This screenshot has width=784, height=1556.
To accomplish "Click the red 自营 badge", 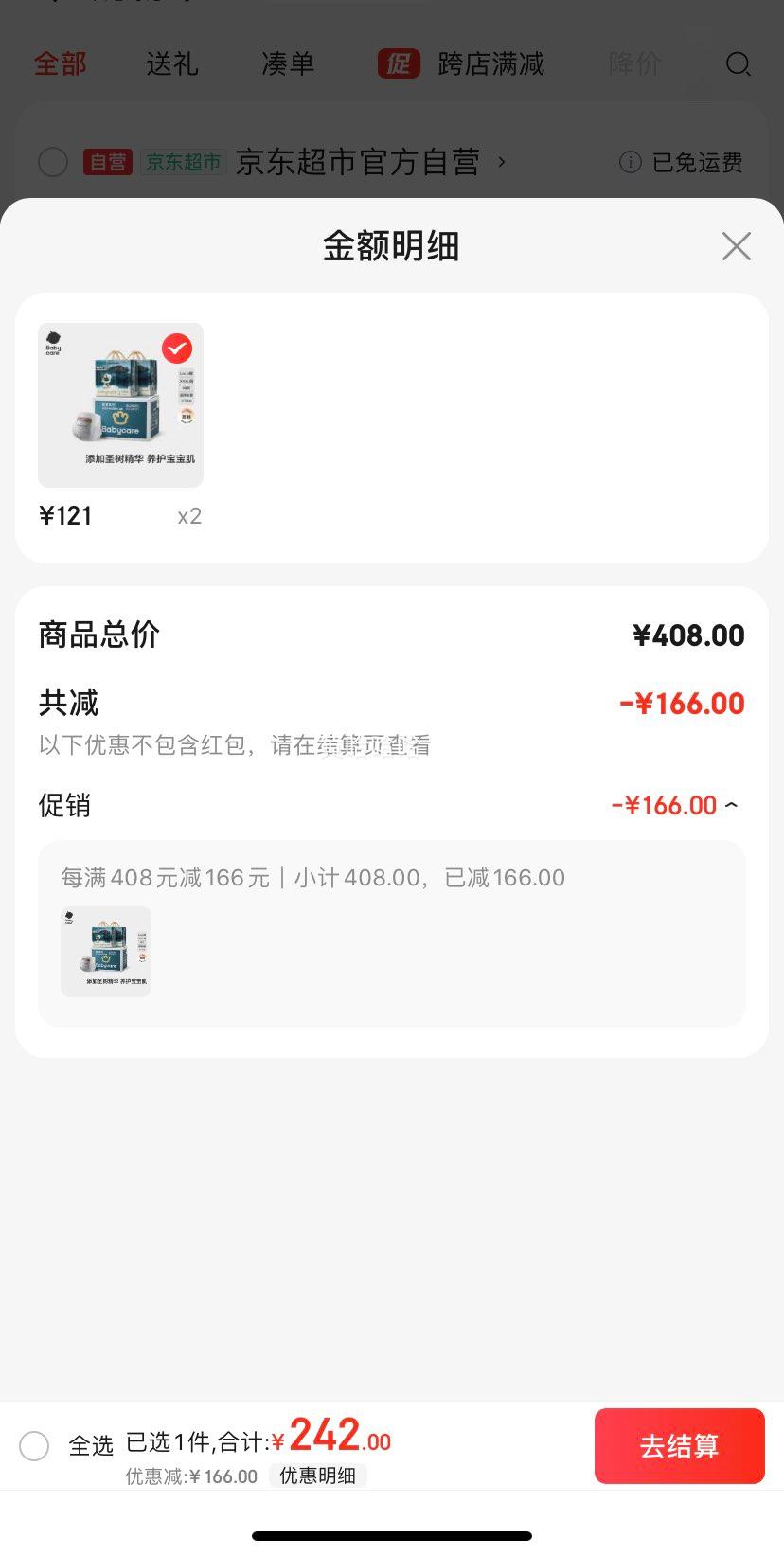I will point(108,162).
